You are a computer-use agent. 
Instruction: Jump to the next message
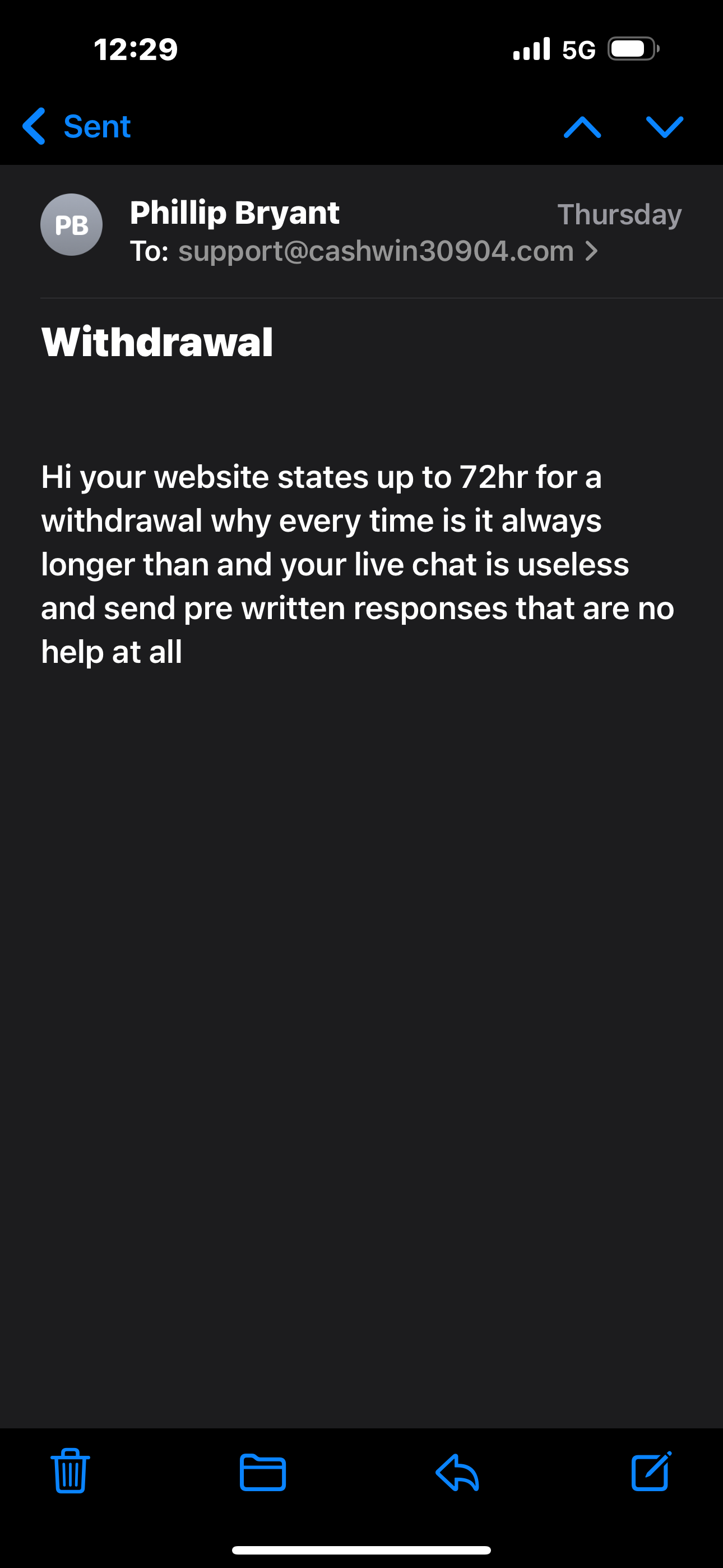coord(664,127)
